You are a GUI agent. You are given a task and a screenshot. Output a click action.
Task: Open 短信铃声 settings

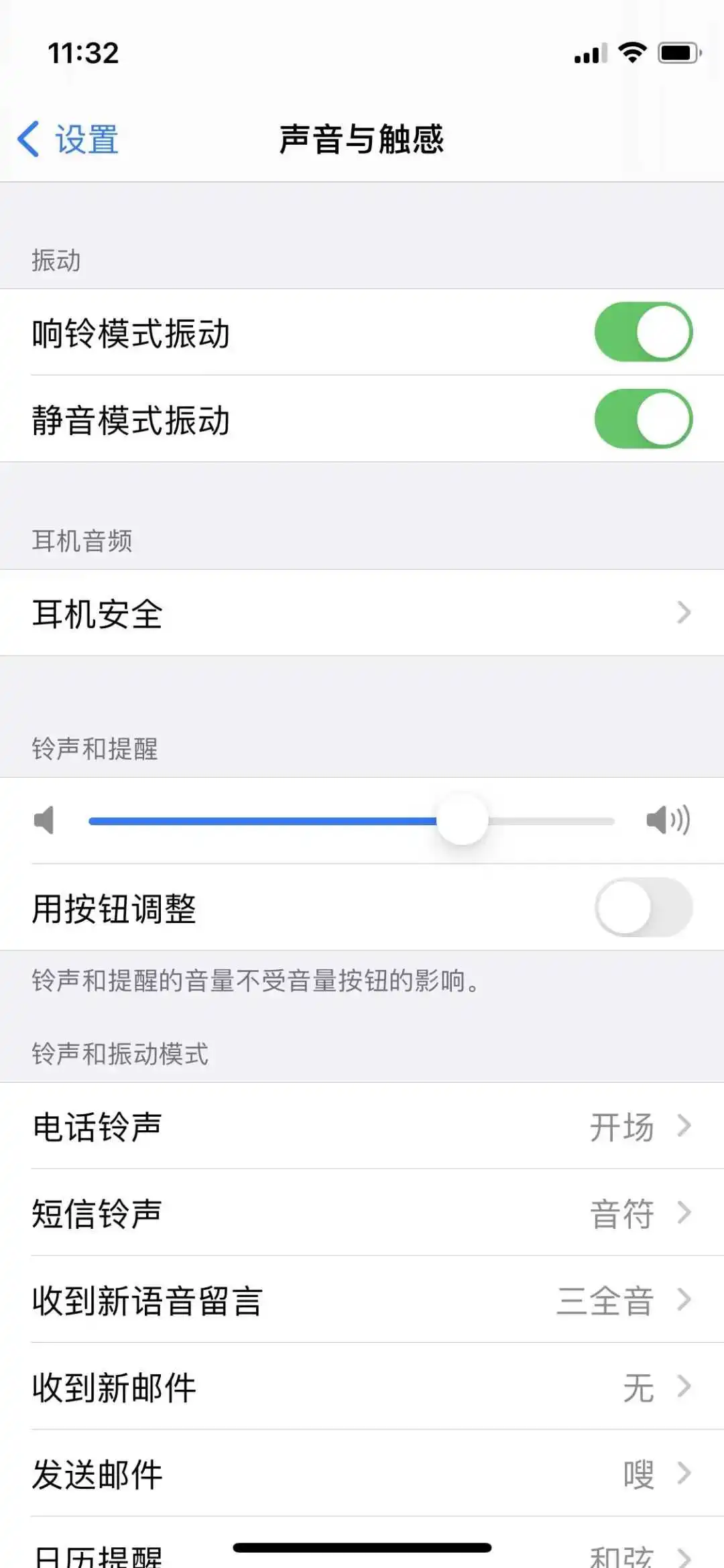(x=362, y=1213)
